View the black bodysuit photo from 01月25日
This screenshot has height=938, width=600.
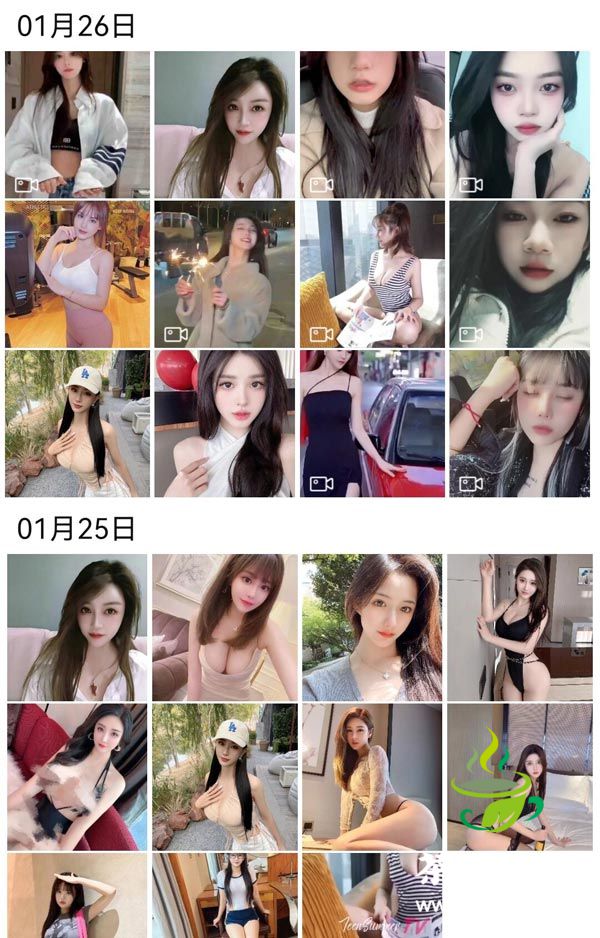[520, 628]
